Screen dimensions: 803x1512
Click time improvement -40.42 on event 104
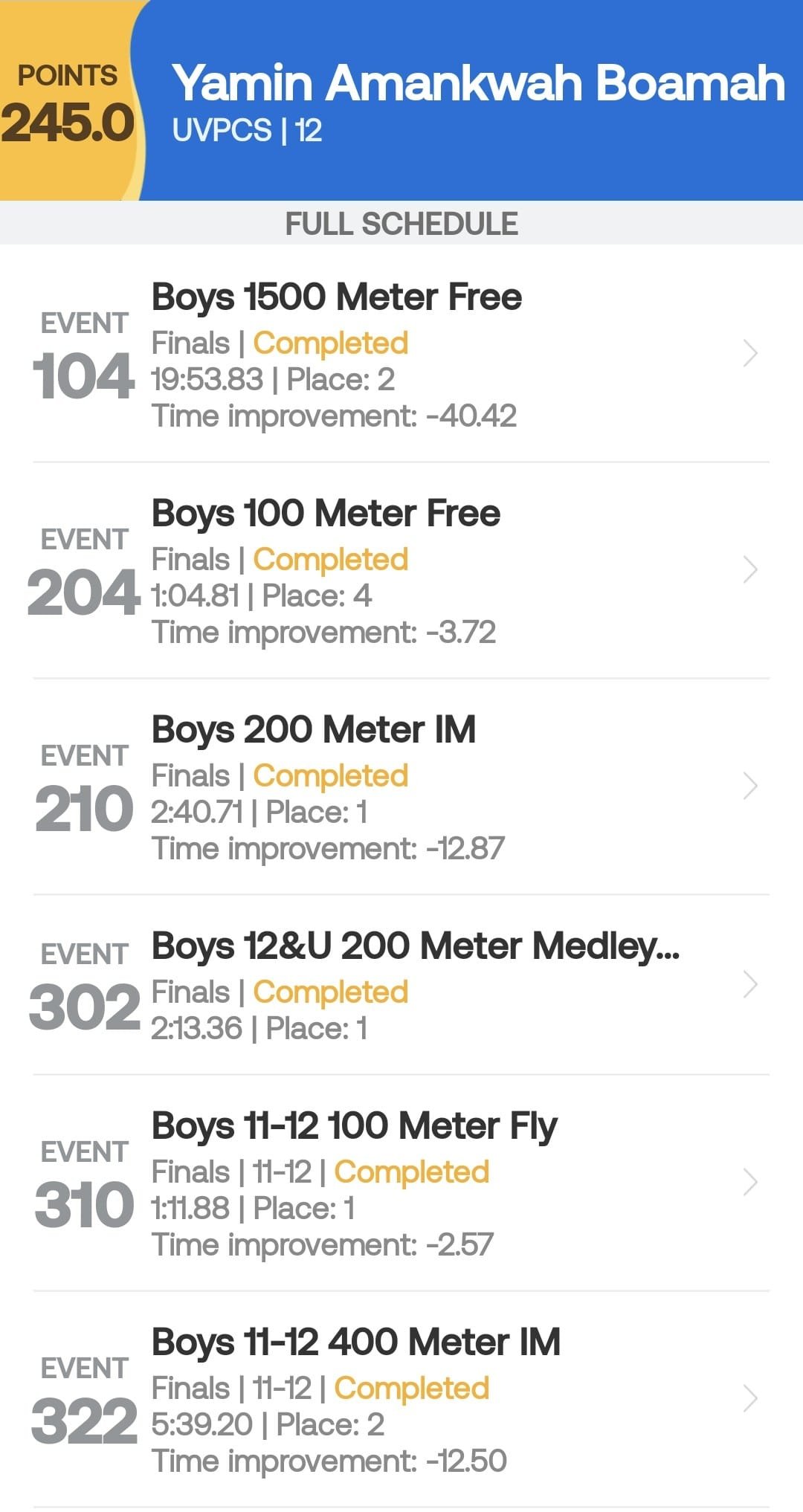[335, 417]
